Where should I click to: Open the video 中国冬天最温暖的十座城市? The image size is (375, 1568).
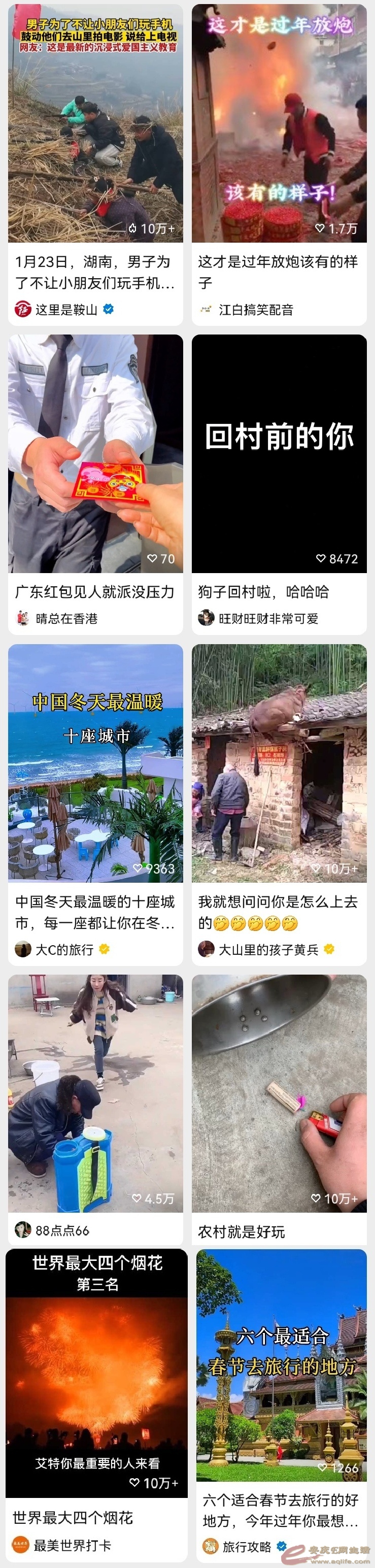click(x=95, y=763)
